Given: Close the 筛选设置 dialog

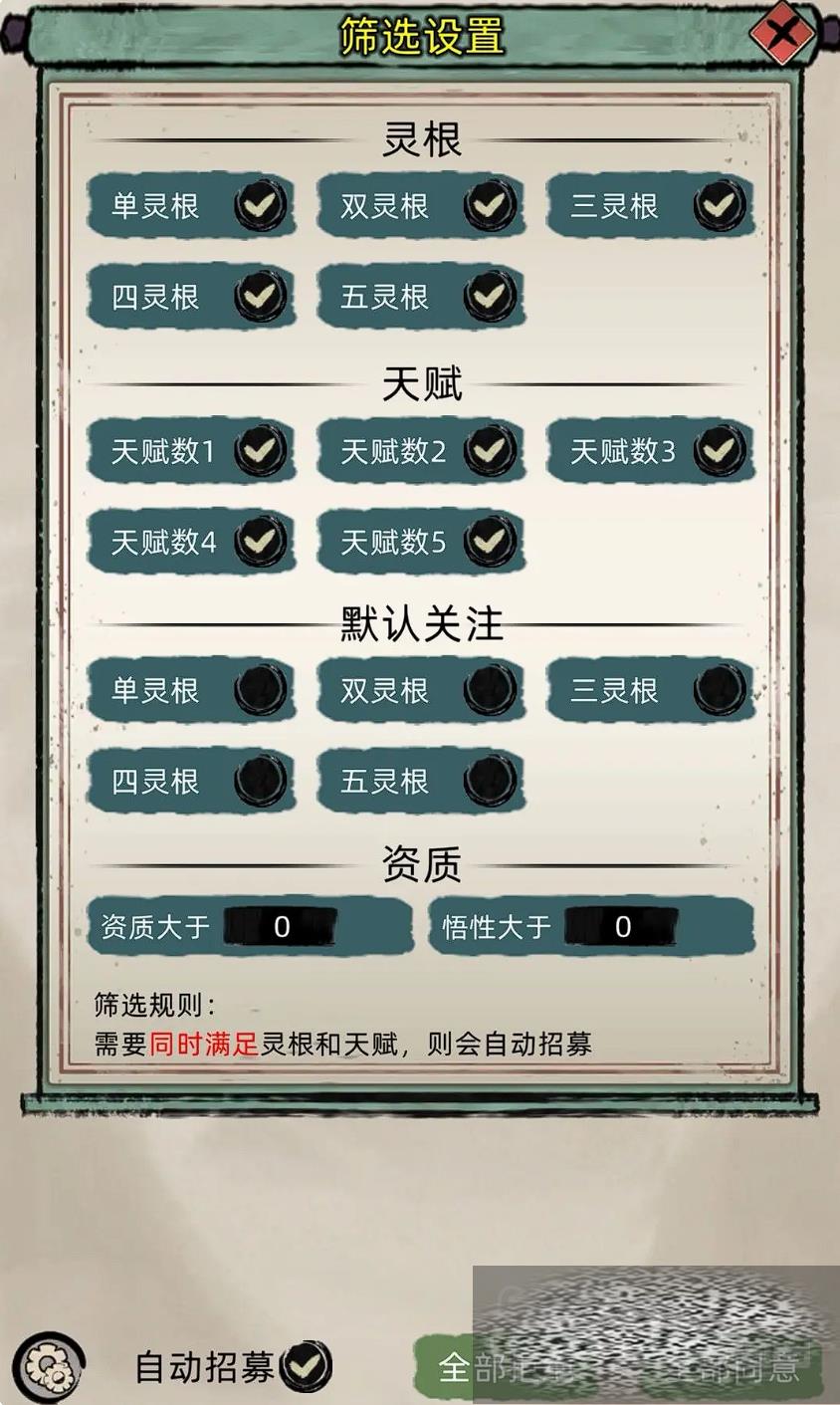Looking at the screenshot, I should [783, 35].
